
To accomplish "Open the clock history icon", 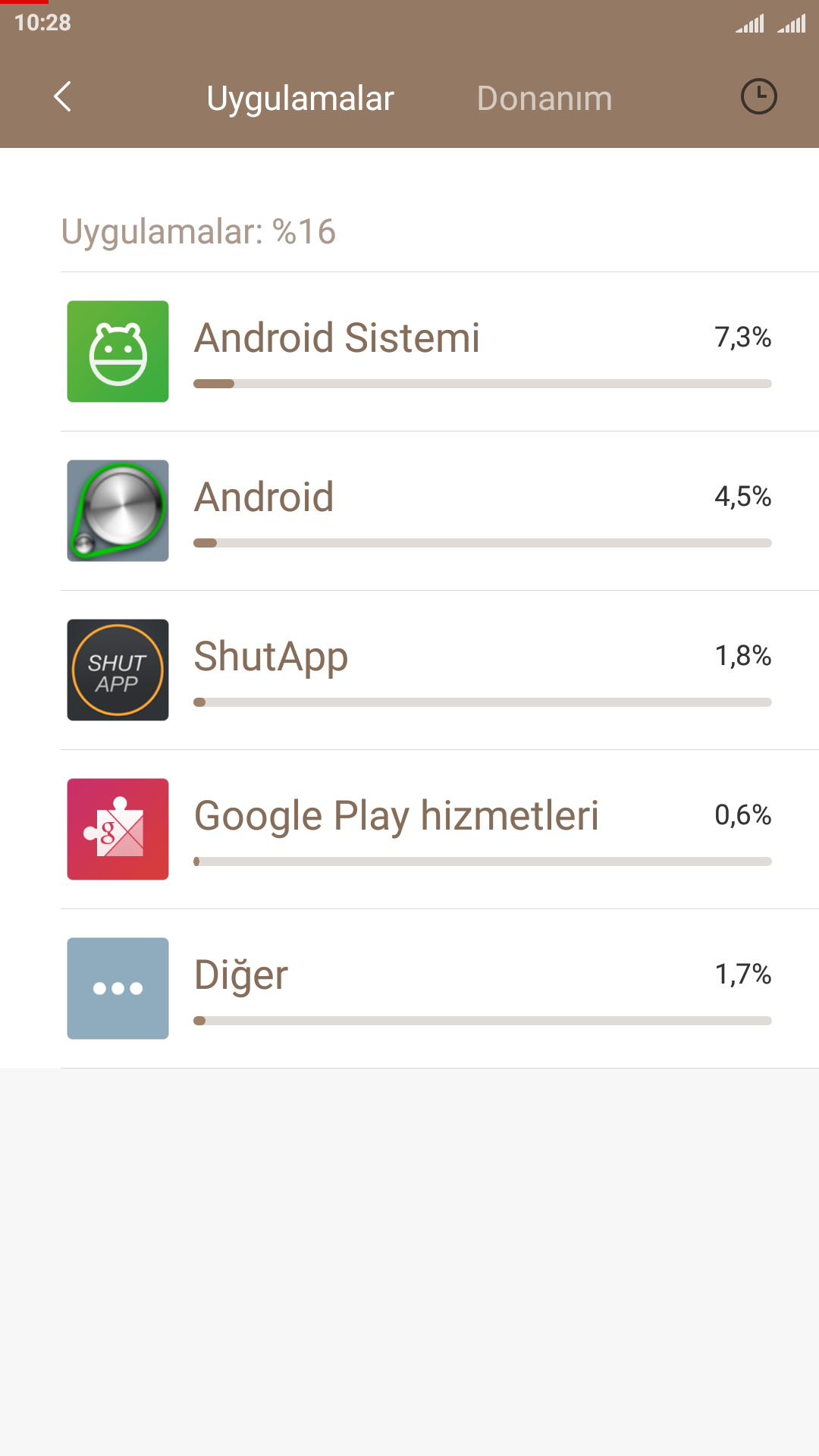I will (x=758, y=97).
